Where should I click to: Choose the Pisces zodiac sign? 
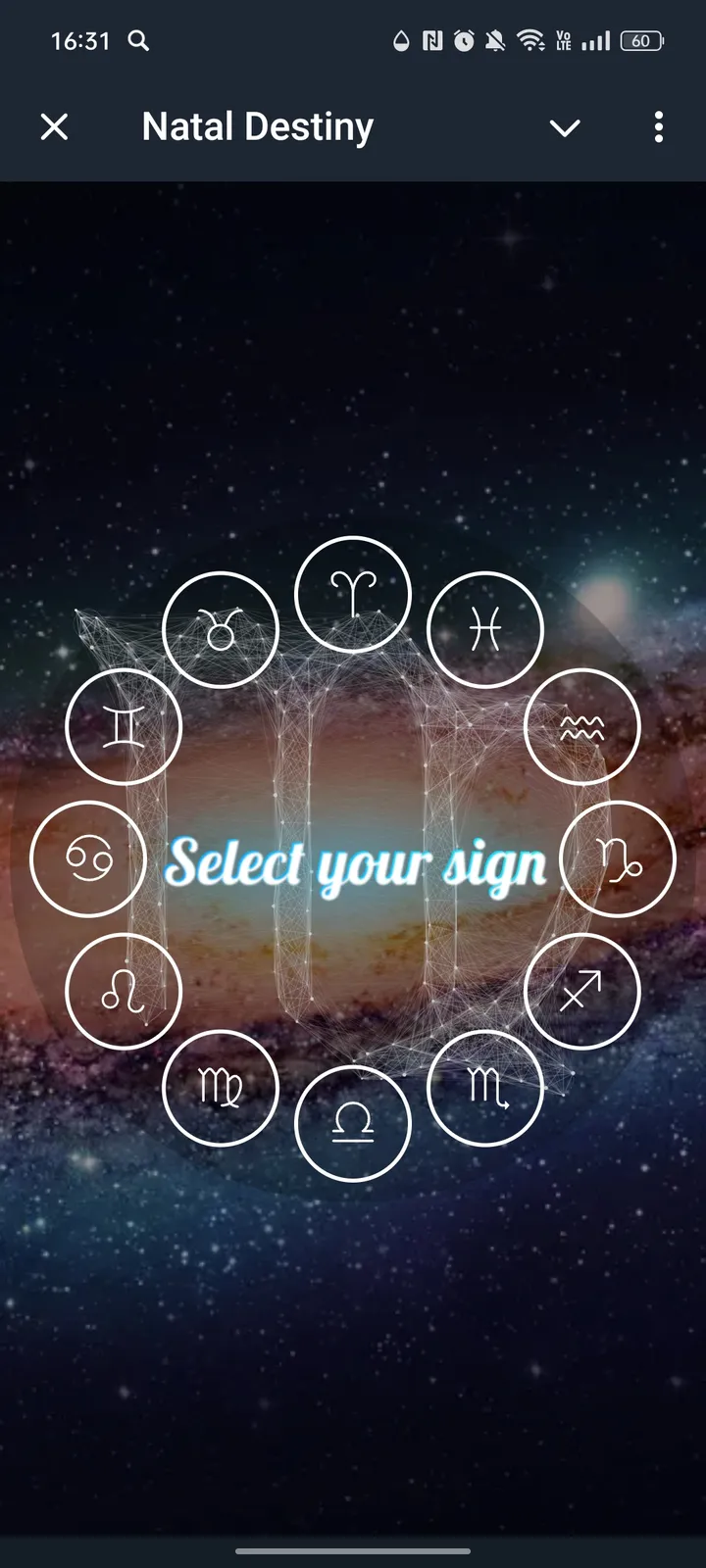tap(485, 630)
